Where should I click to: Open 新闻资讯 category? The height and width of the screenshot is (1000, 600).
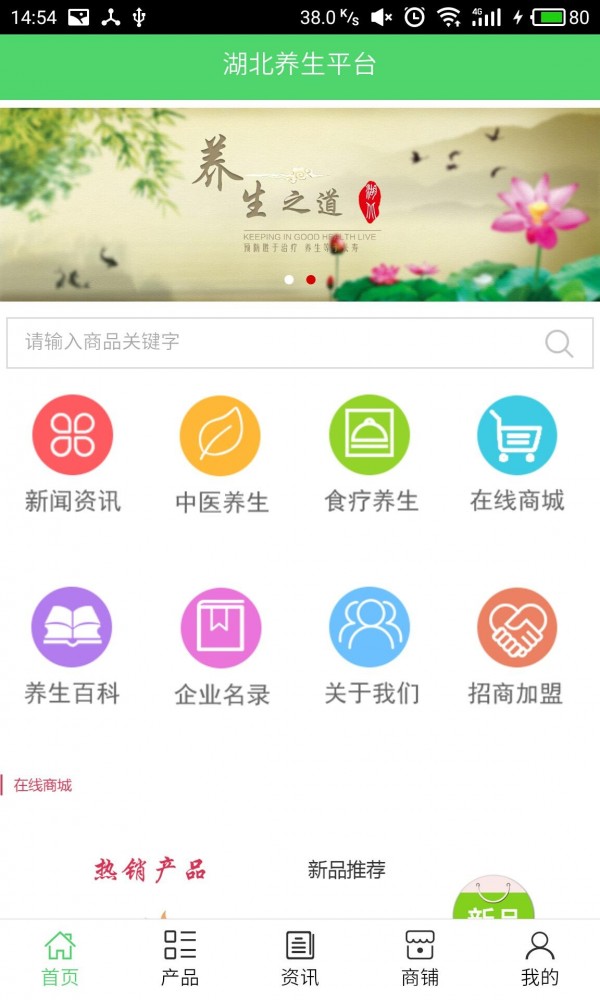pos(72,455)
